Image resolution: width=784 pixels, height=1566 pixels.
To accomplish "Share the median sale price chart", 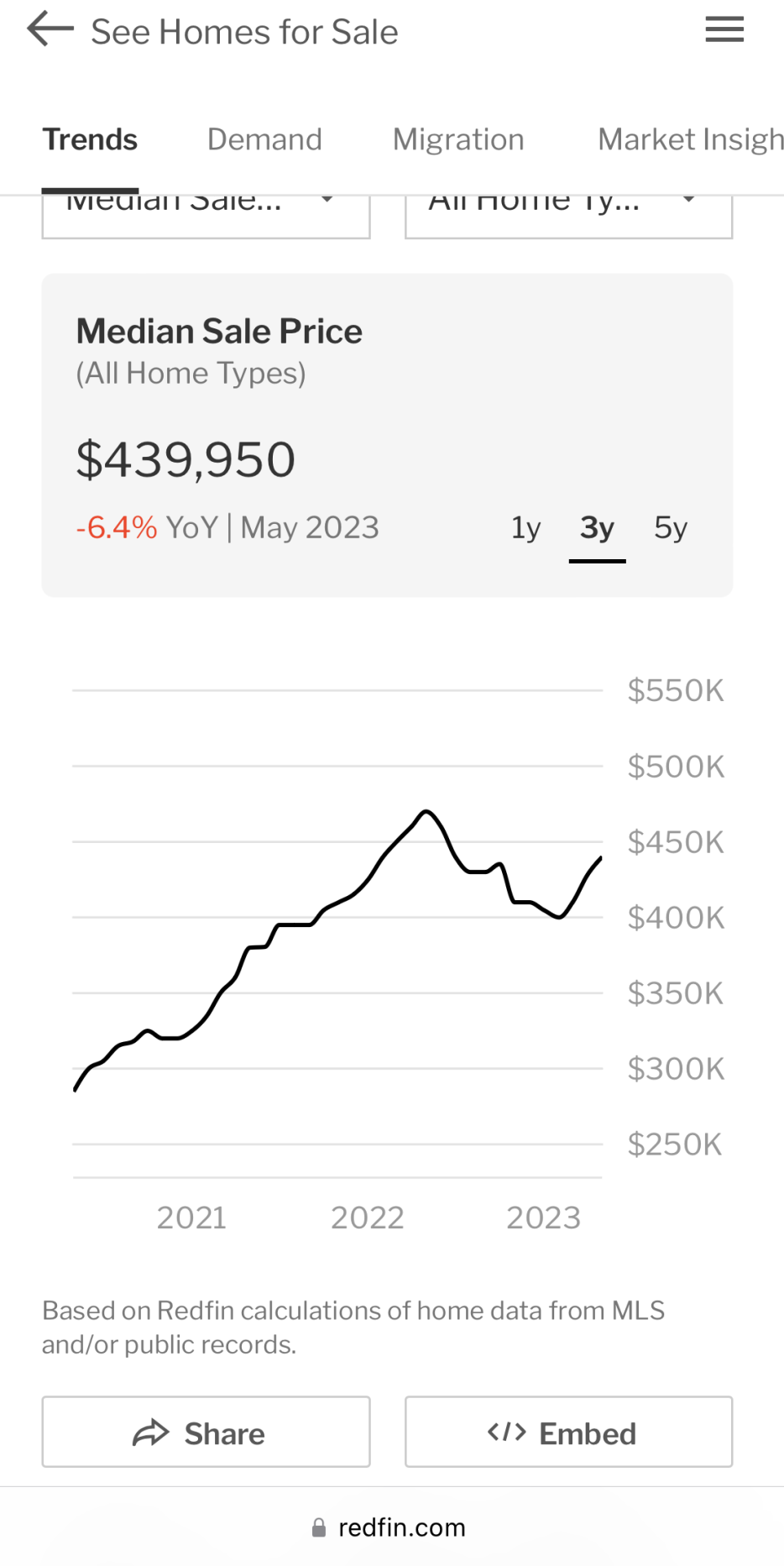I will pos(206,1432).
